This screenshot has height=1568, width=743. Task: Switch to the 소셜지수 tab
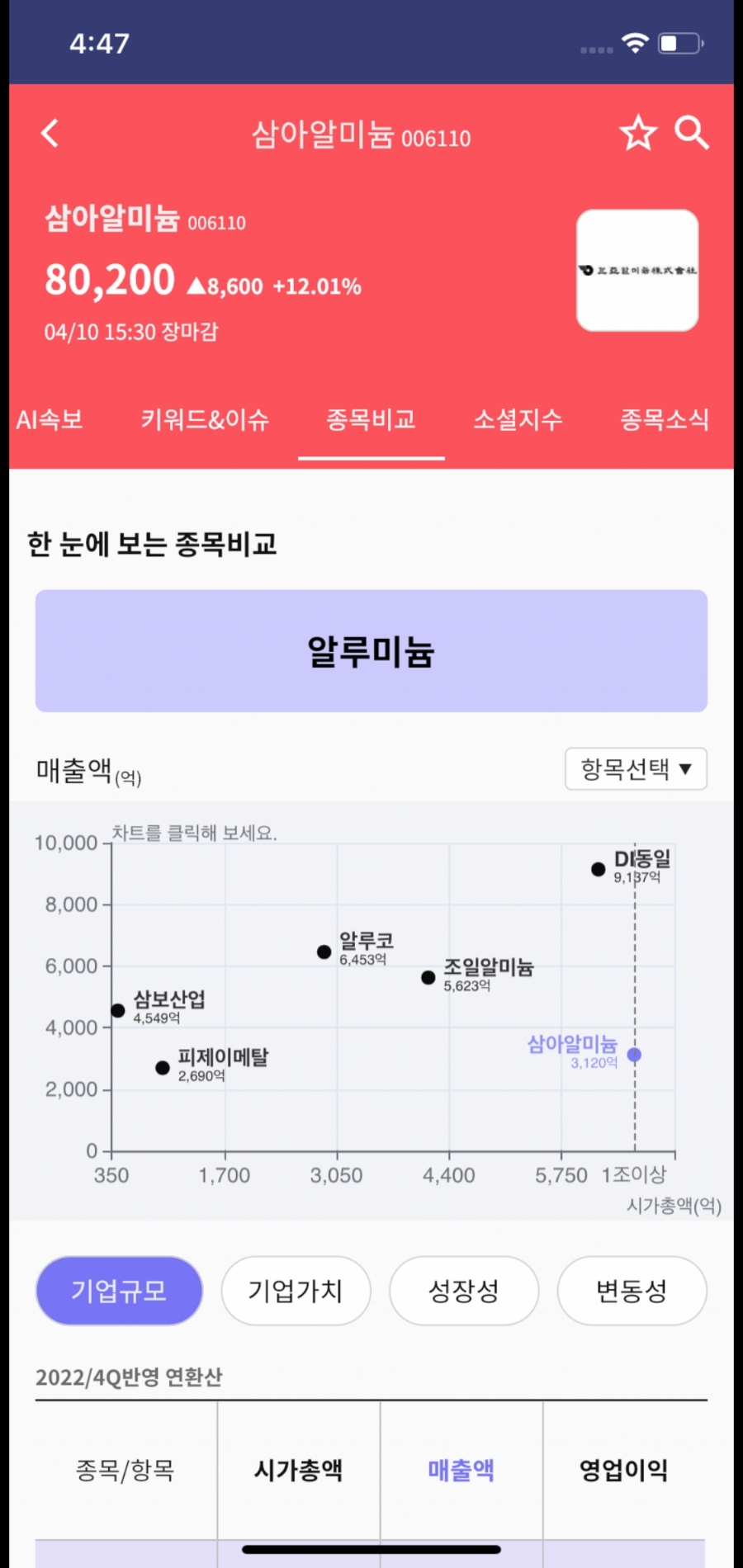click(x=518, y=419)
